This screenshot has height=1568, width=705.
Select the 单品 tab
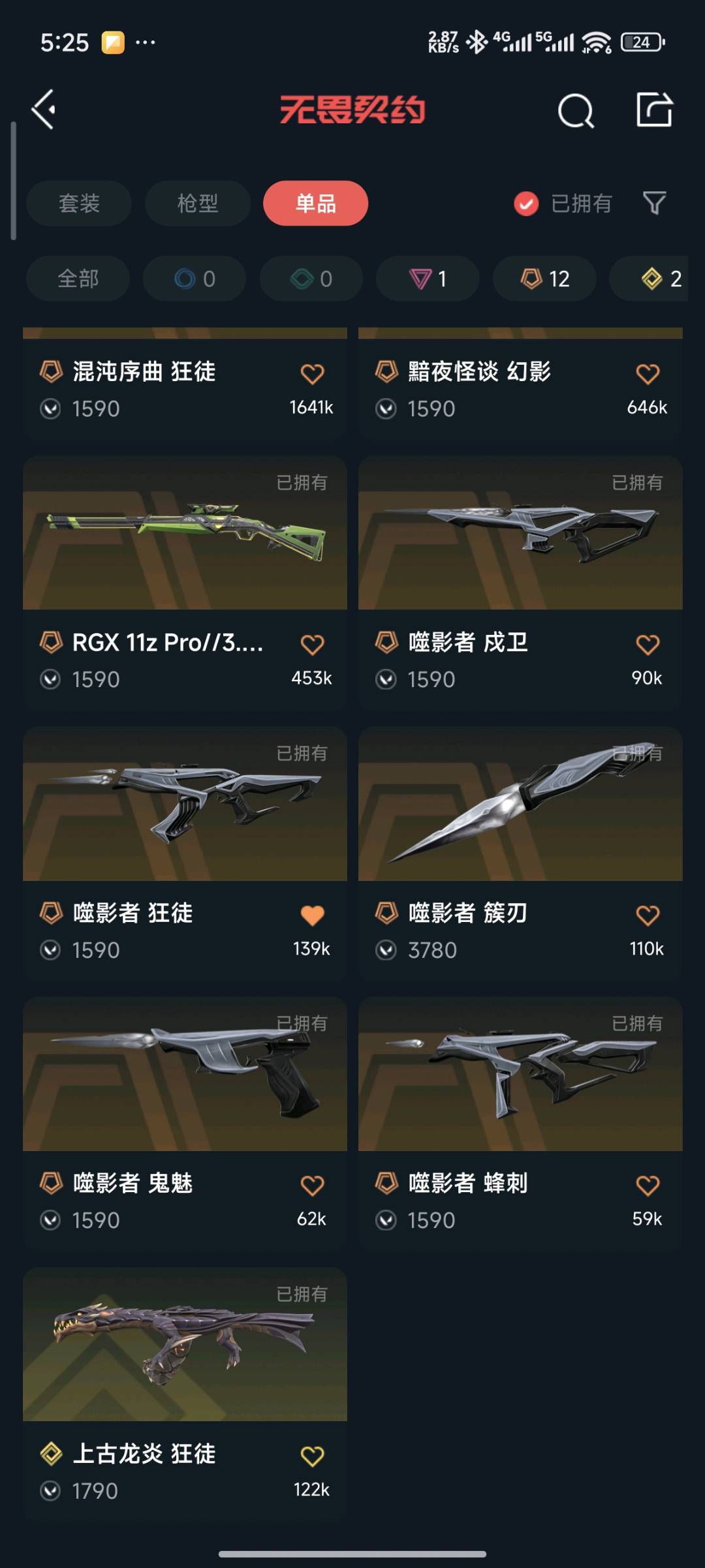click(x=315, y=204)
